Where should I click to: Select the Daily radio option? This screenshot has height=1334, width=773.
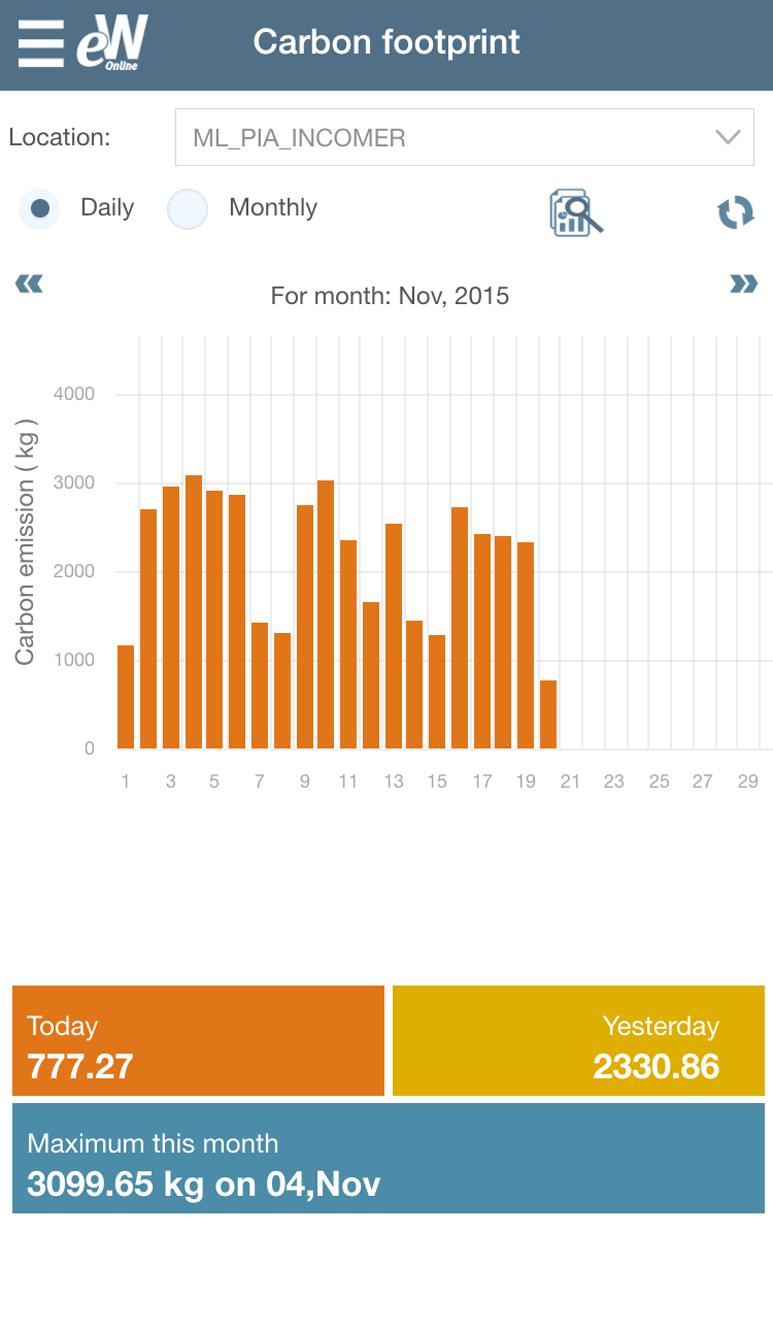point(40,208)
